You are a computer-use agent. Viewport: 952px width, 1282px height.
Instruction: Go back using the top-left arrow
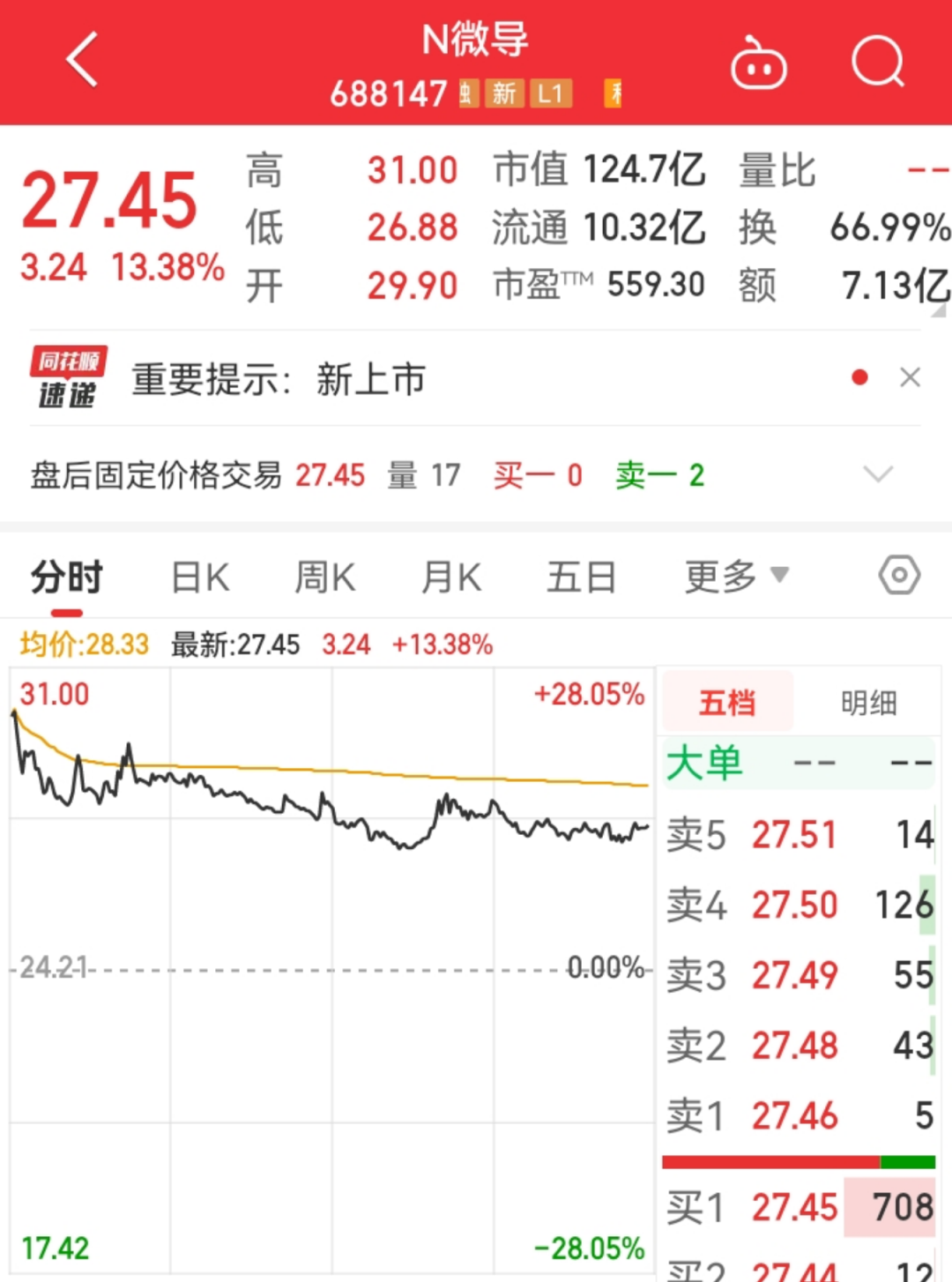pos(82,60)
